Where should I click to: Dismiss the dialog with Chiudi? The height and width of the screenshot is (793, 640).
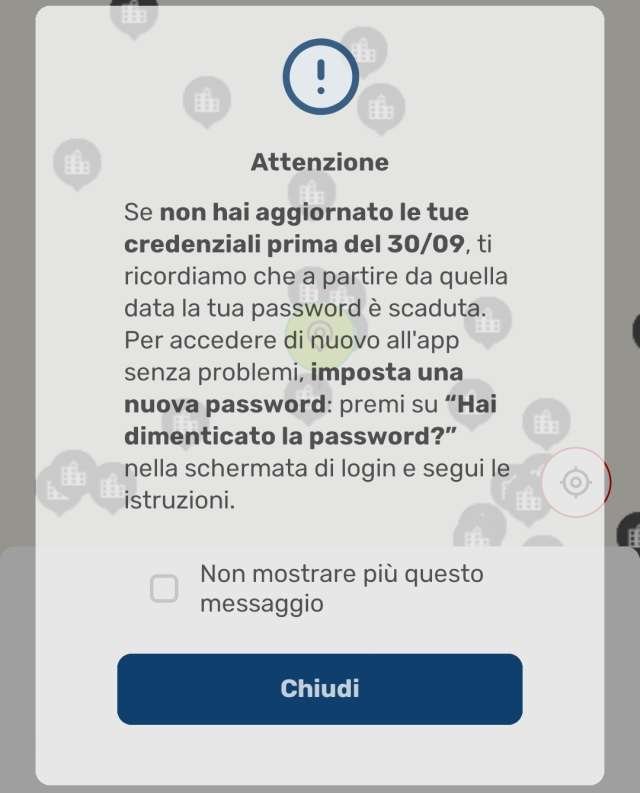point(320,689)
